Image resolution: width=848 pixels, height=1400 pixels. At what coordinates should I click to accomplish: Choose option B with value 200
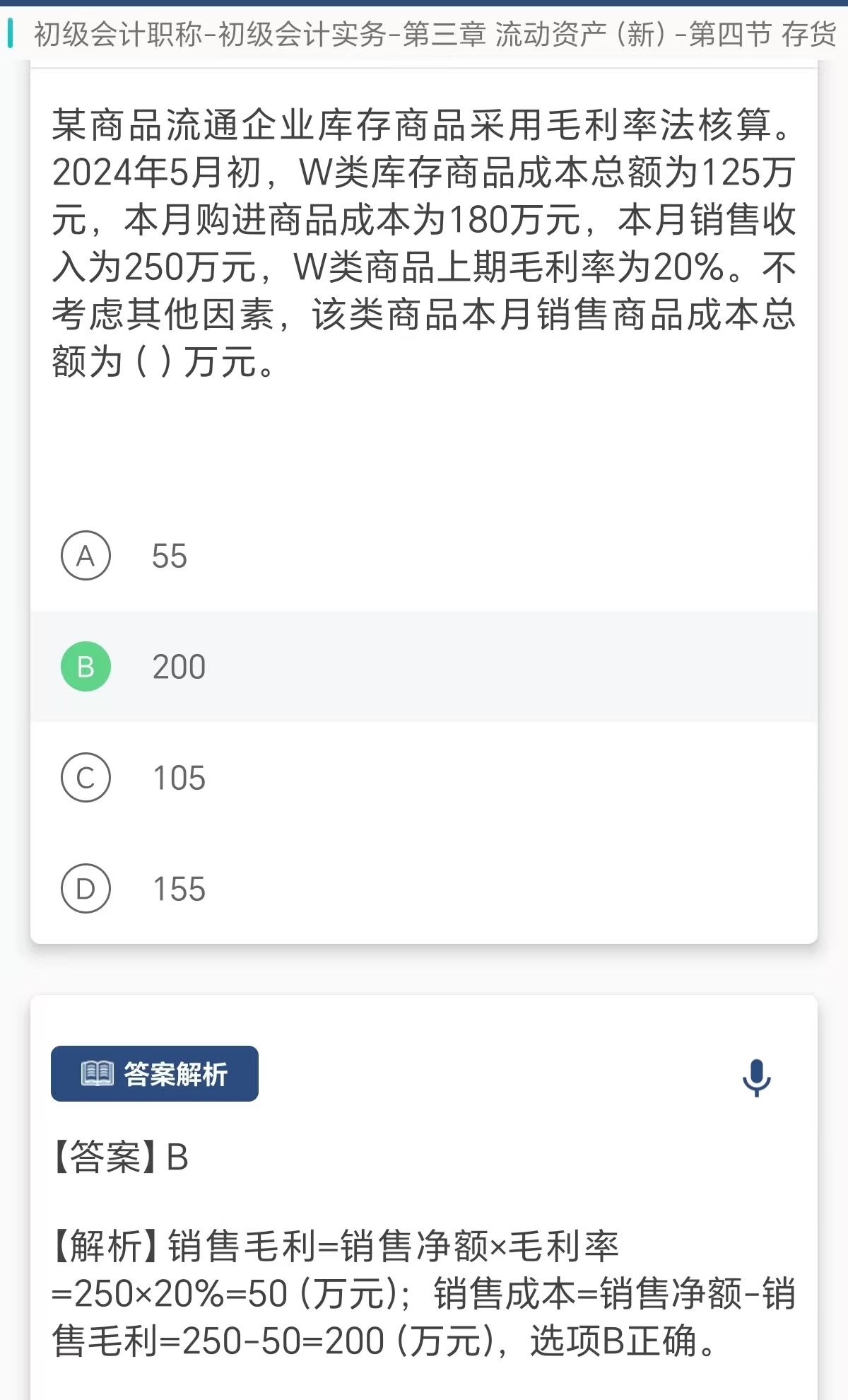[423, 666]
